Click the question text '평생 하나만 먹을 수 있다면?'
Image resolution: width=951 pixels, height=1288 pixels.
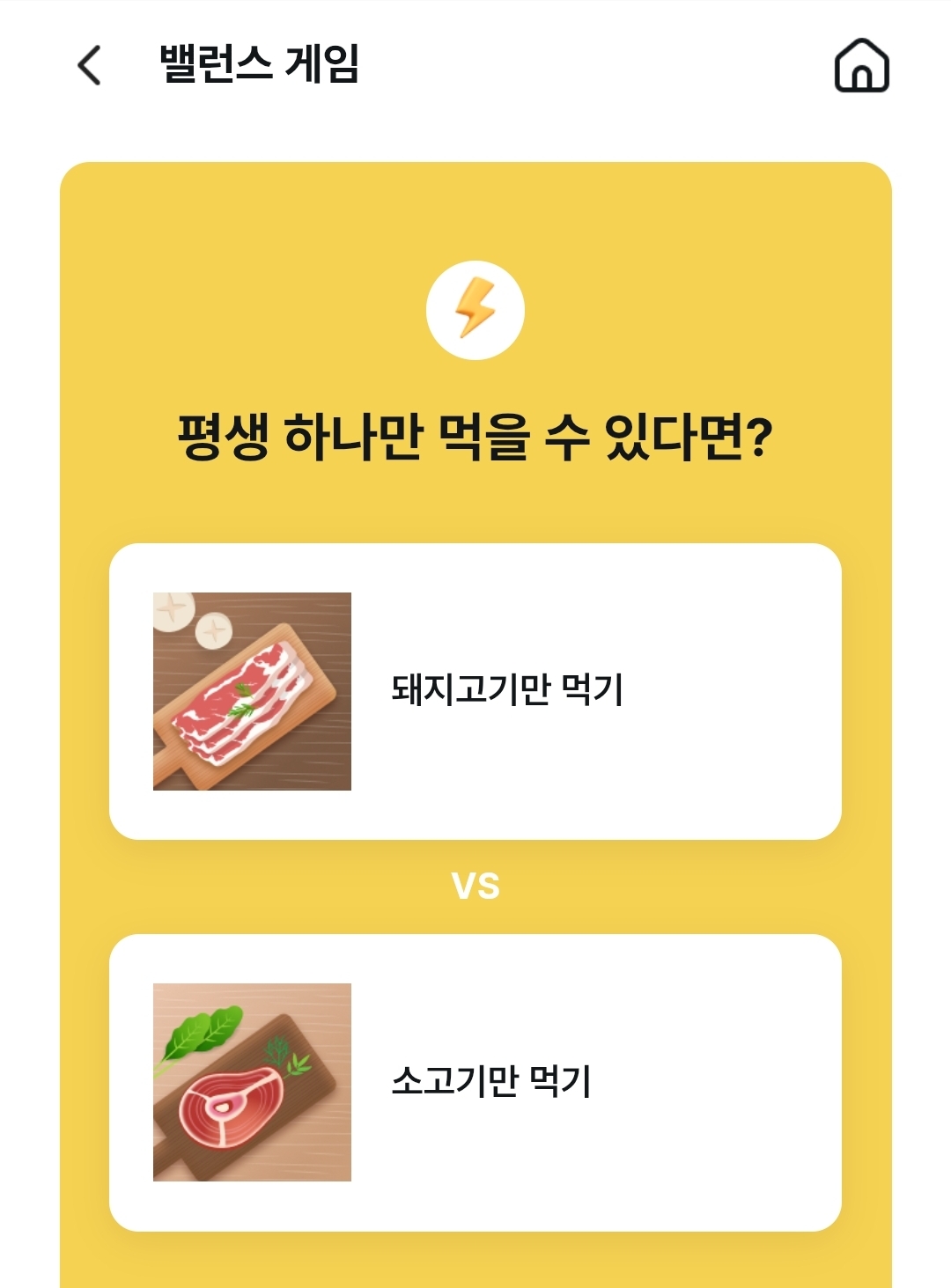[x=475, y=432]
